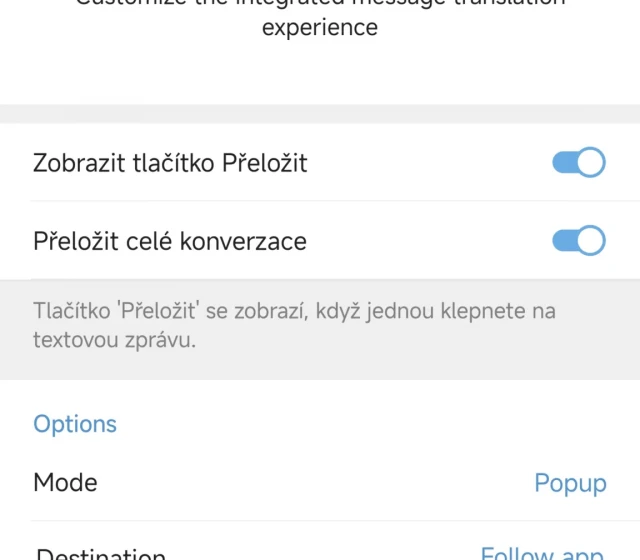Open the Destination setting row
Viewport: 640px width, 560px height.
click(x=320, y=550)
